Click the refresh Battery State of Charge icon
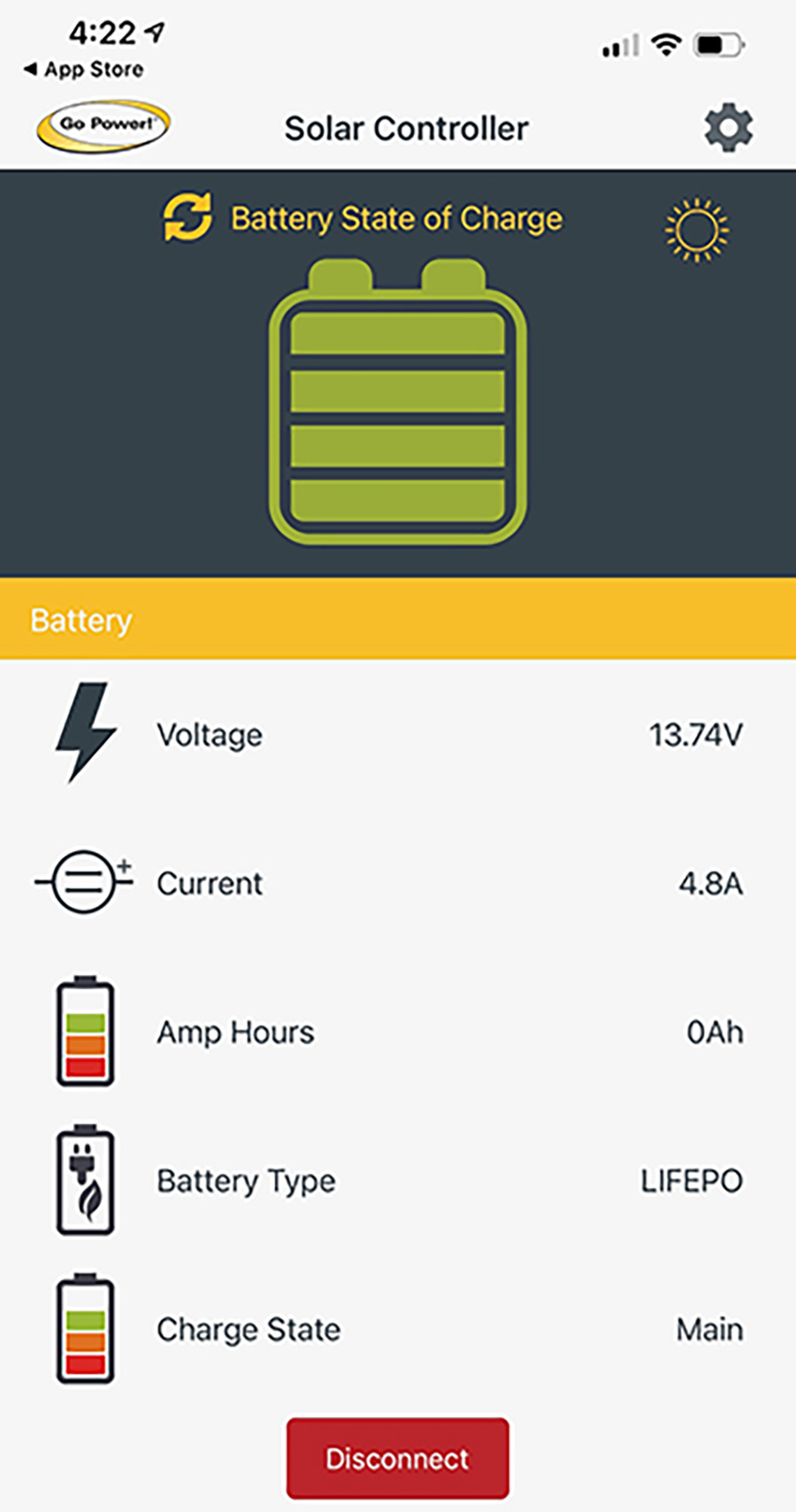Image resolution: width=796 pixels, height=1512 pixels. click(187, 215)
